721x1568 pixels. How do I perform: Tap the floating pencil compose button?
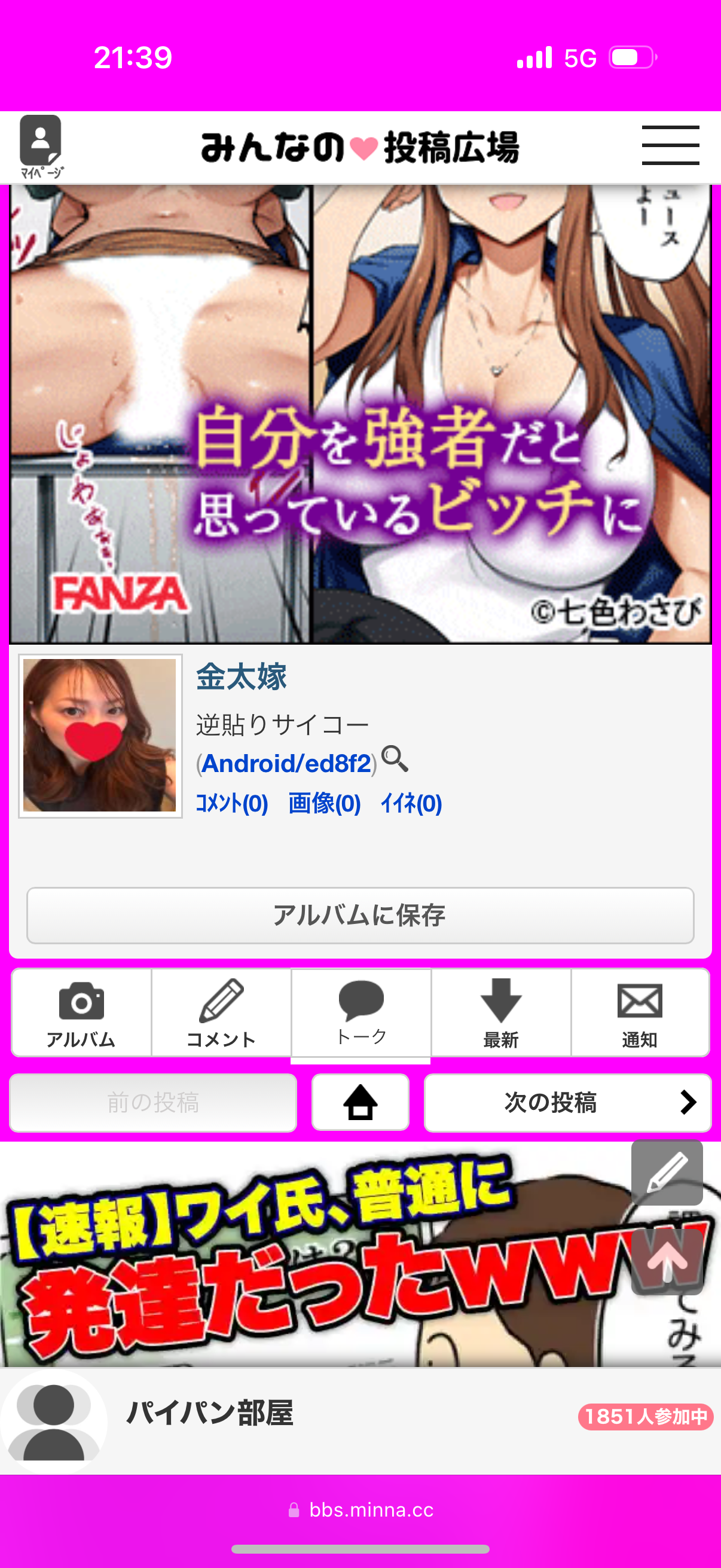[x=667, y=1172]
